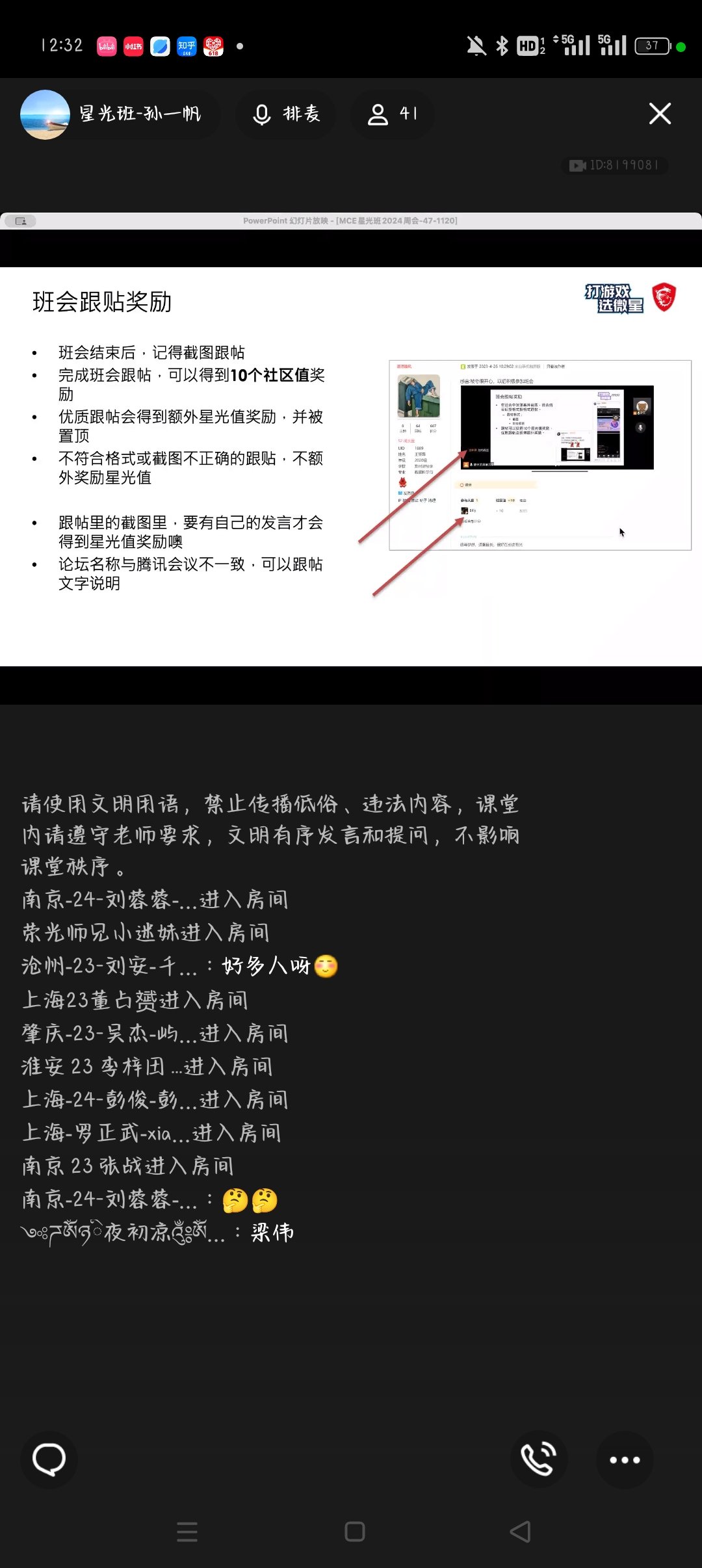View the 41 room members
This screenshot has width=702, height=1568.
392,114
